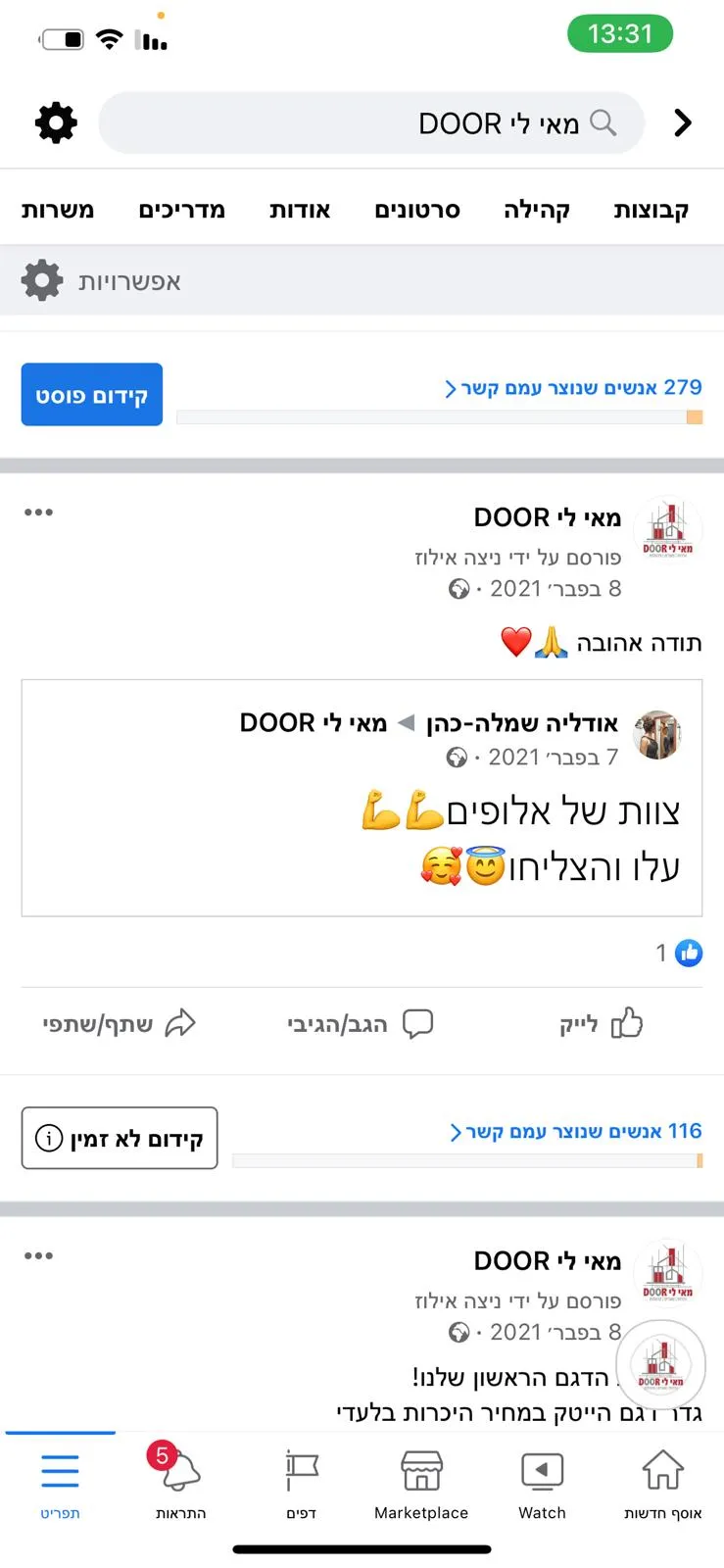Tap the קידום לא זמין button
Image resolution: width=724 pixels, height=1568 pixels.
coord(120,1138)
